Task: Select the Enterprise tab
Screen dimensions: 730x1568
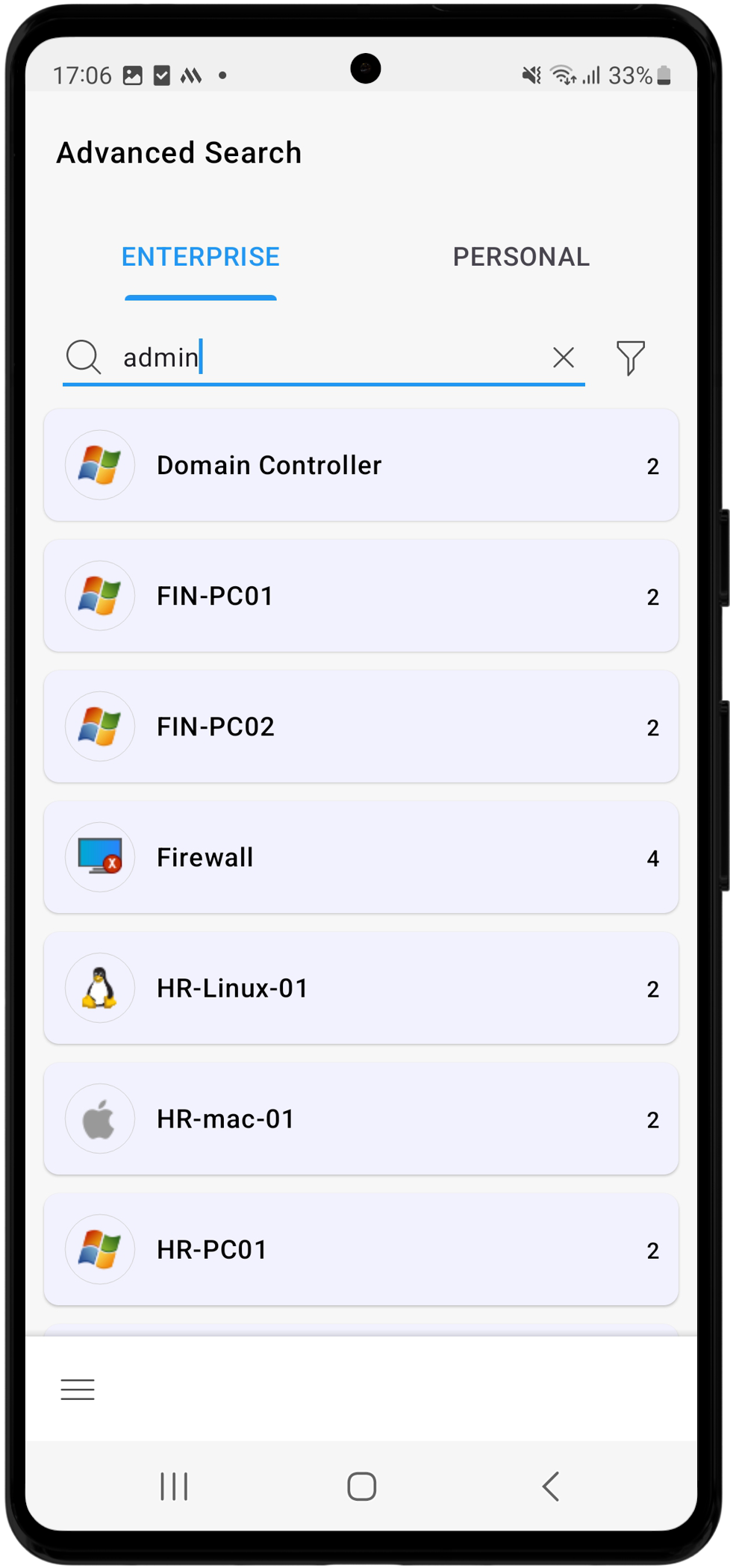Action: (200, 257)
